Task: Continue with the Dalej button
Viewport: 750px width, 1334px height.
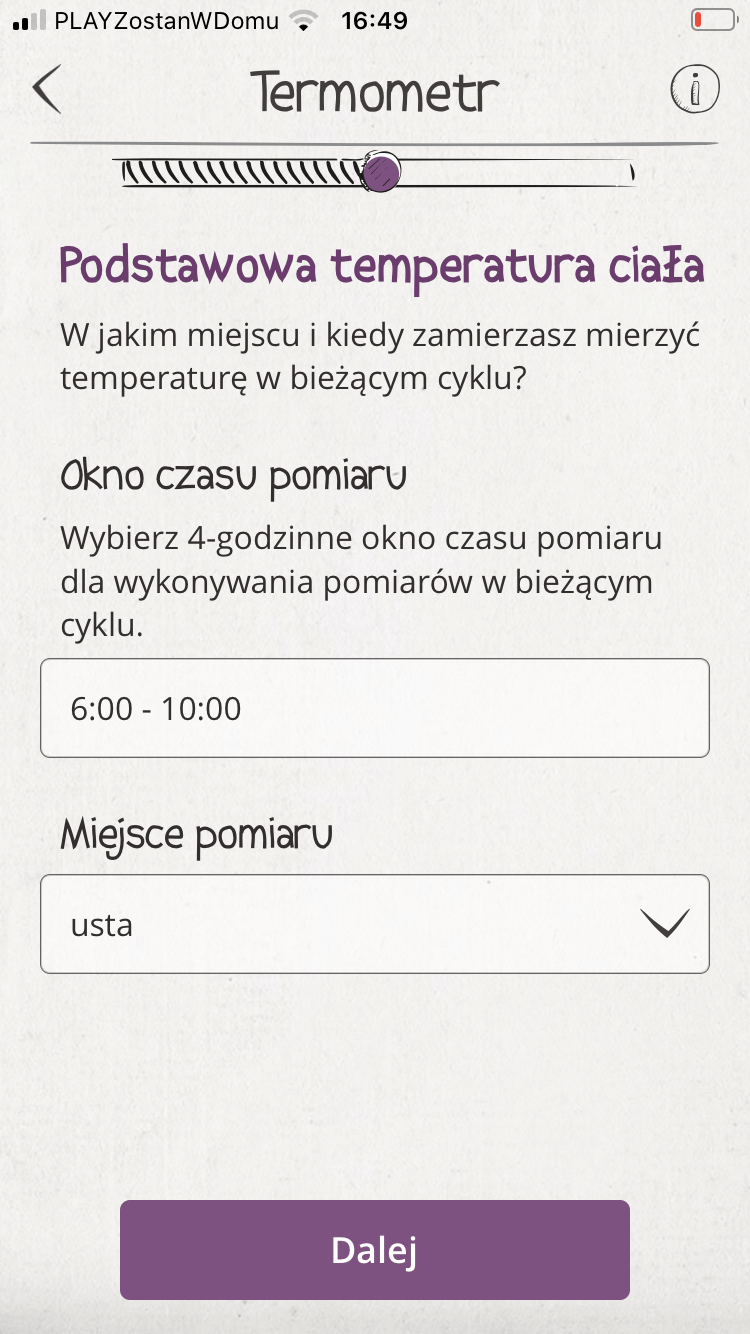Action: point(375,1250)
